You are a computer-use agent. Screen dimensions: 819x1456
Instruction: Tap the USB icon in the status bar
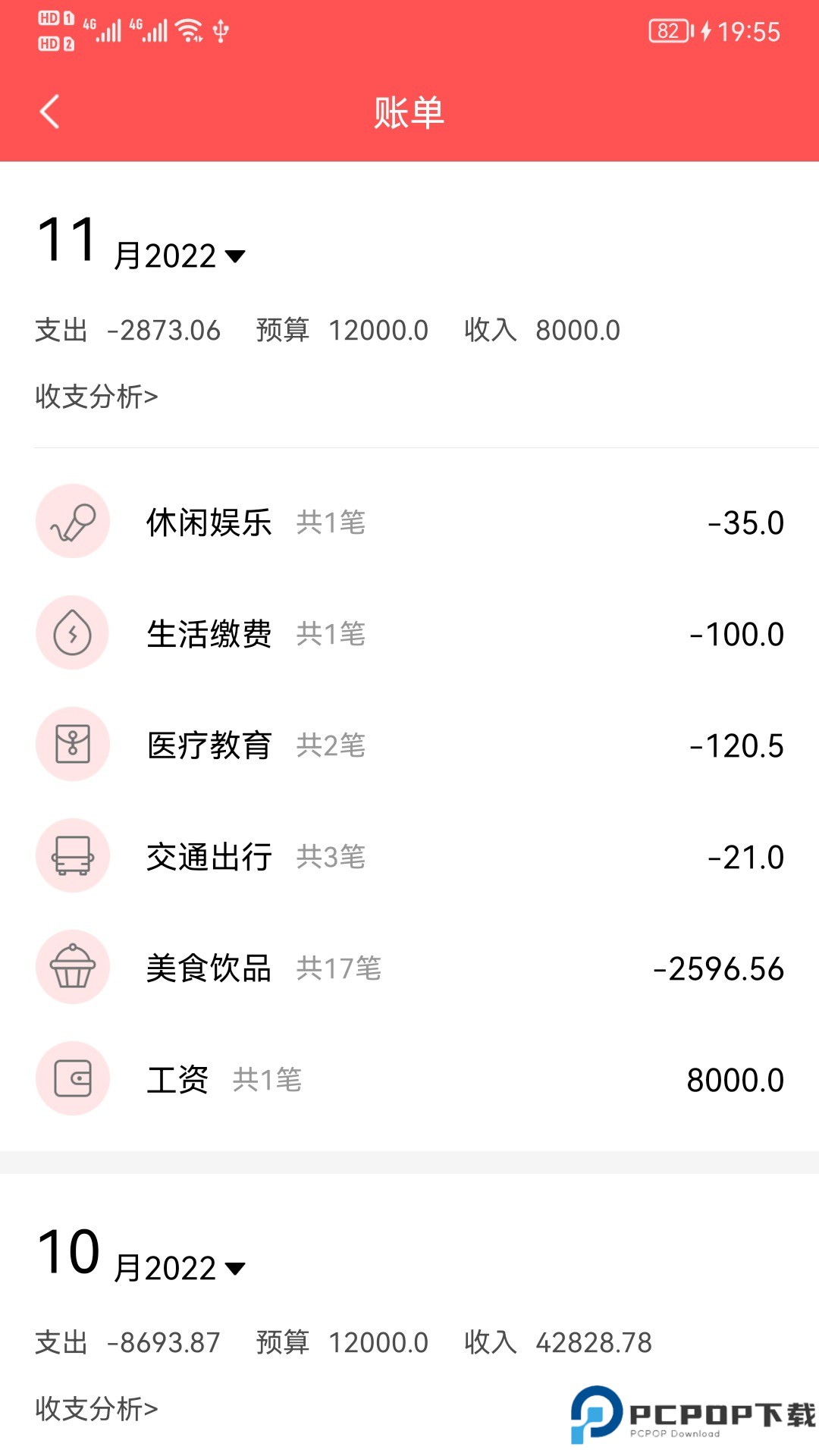218,29
